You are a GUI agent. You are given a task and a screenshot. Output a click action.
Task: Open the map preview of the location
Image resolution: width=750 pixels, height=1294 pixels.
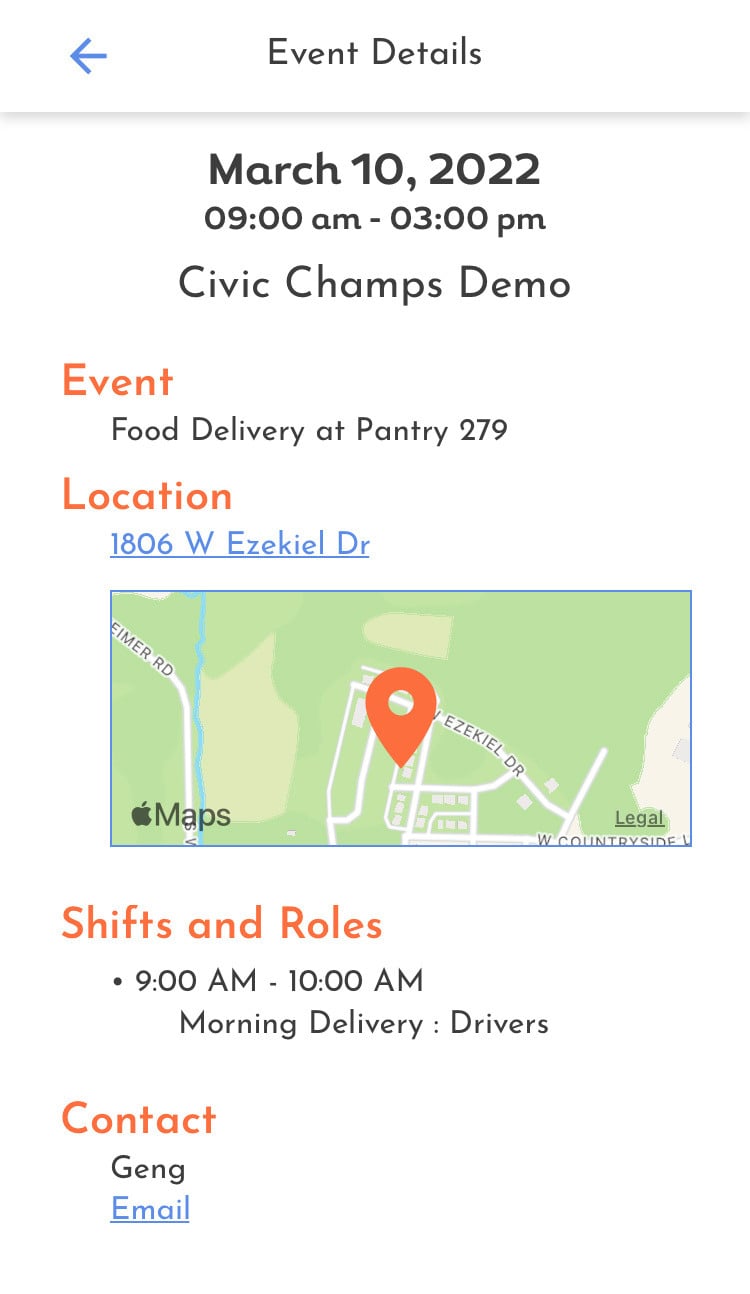click(x=401, y=718)
